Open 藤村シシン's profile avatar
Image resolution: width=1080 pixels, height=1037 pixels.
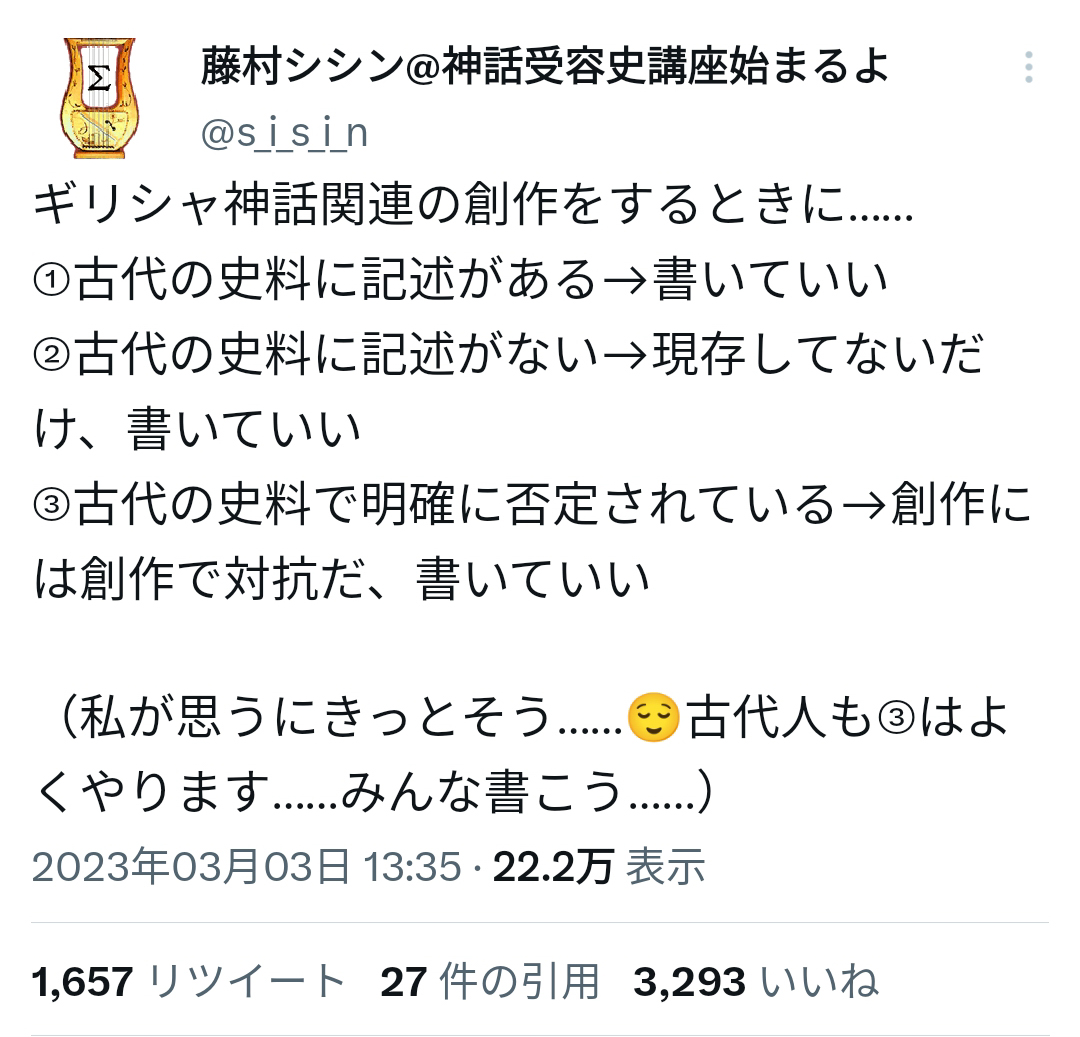pyautogui.click(x=100, y=98)
